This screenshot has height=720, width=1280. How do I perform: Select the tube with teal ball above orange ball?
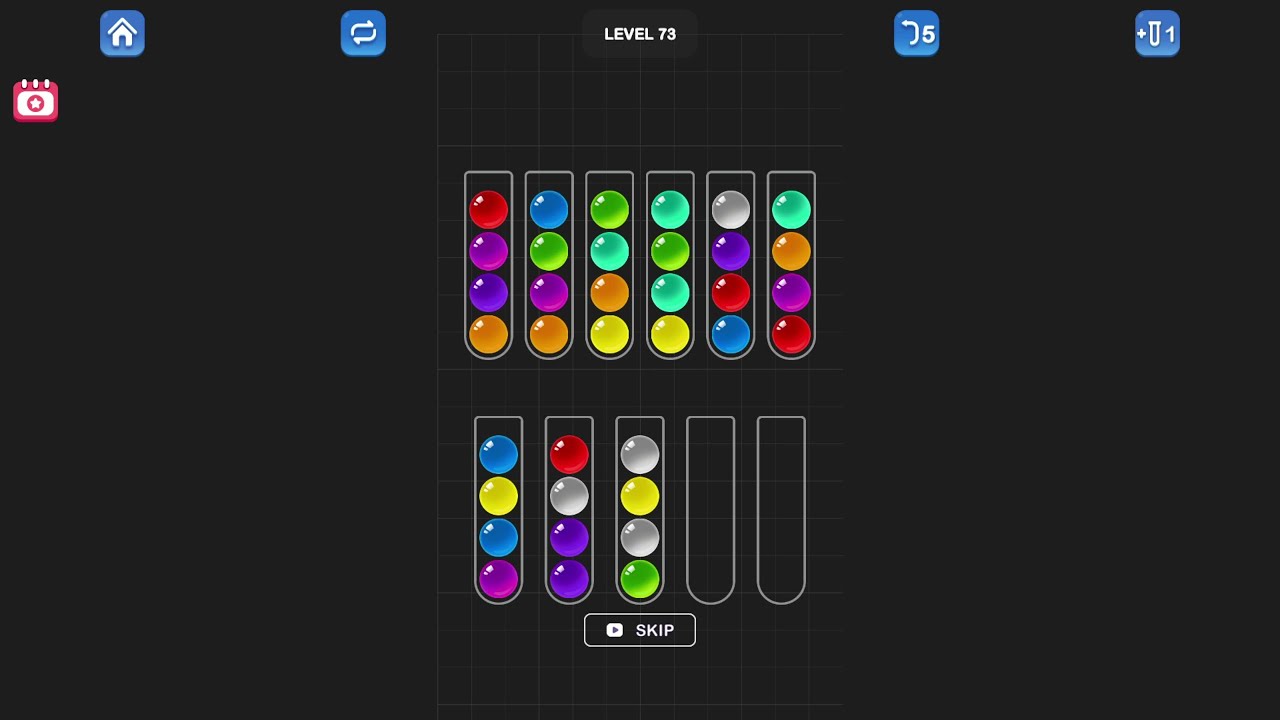(791, 266)
